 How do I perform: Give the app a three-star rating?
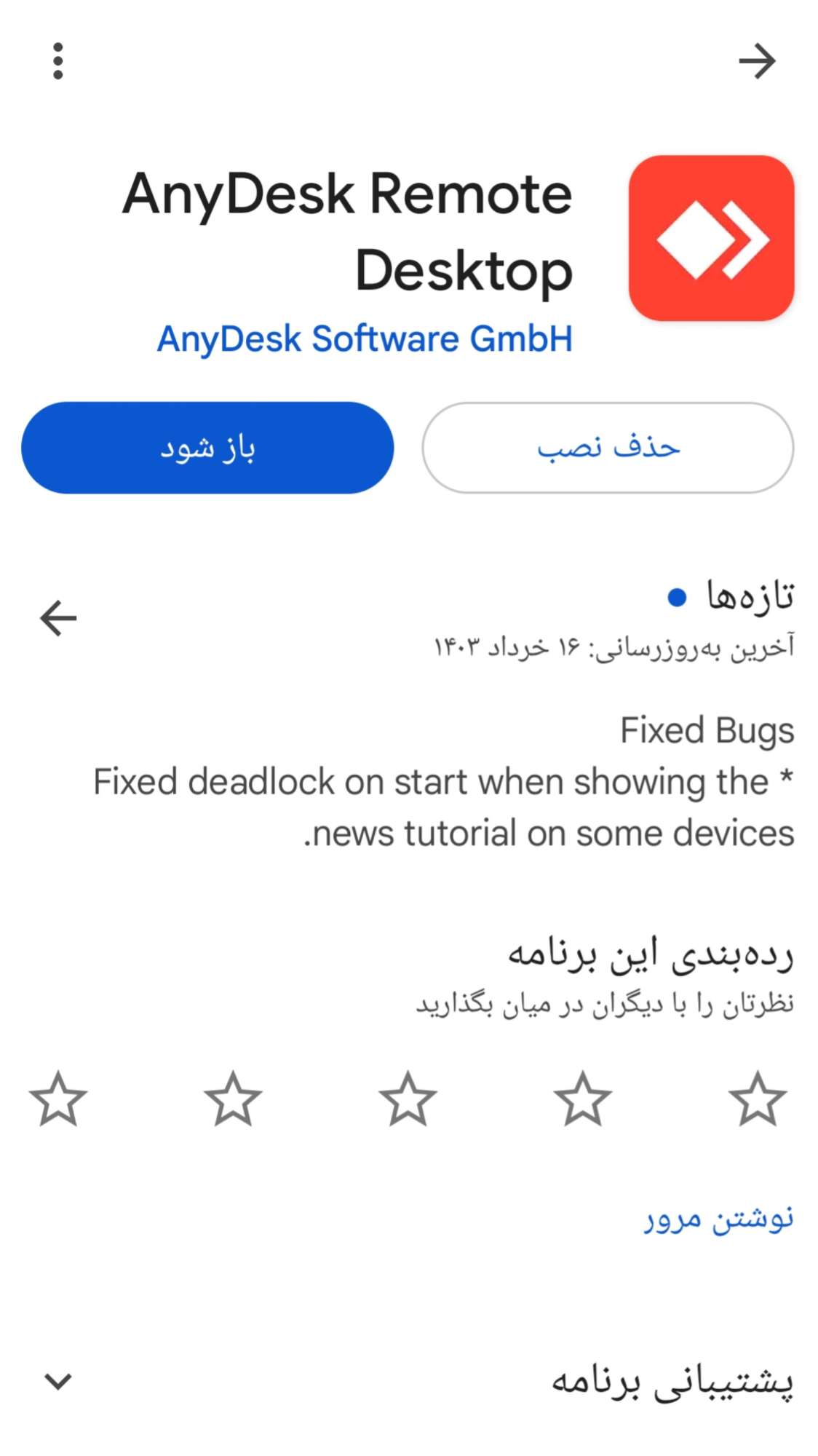[x=408, y=1099]
